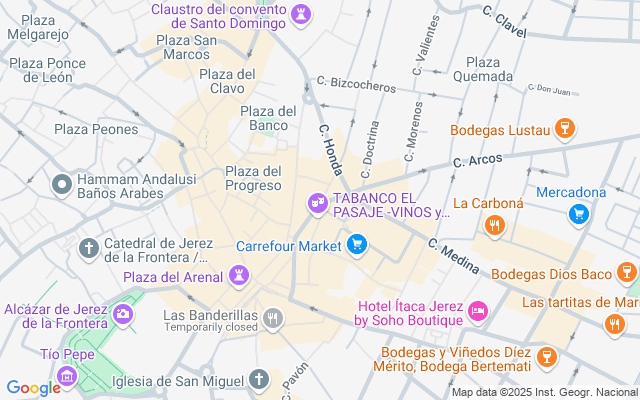Open Hotel Ítaca Jerez pin

[x=478, y=312]
